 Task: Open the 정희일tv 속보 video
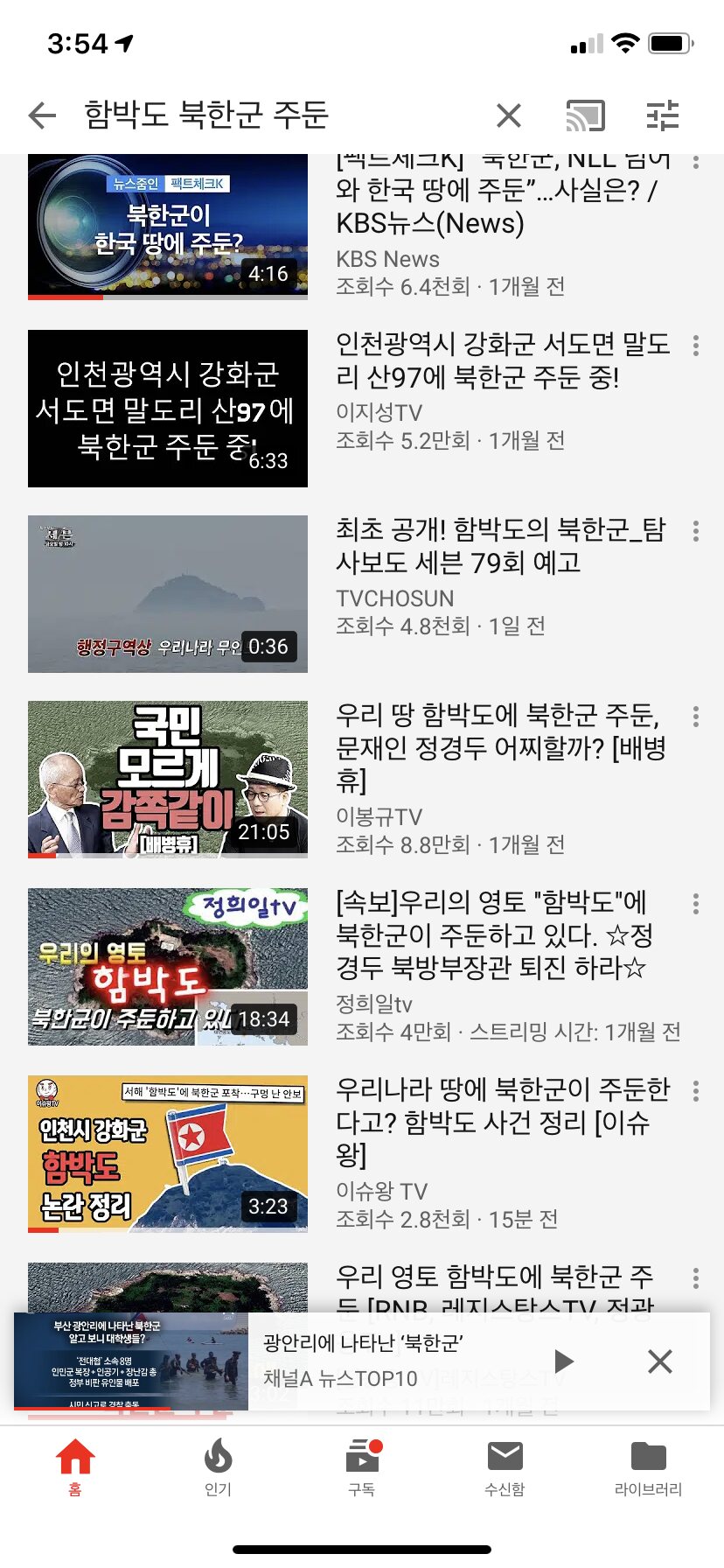coord(168,966)
